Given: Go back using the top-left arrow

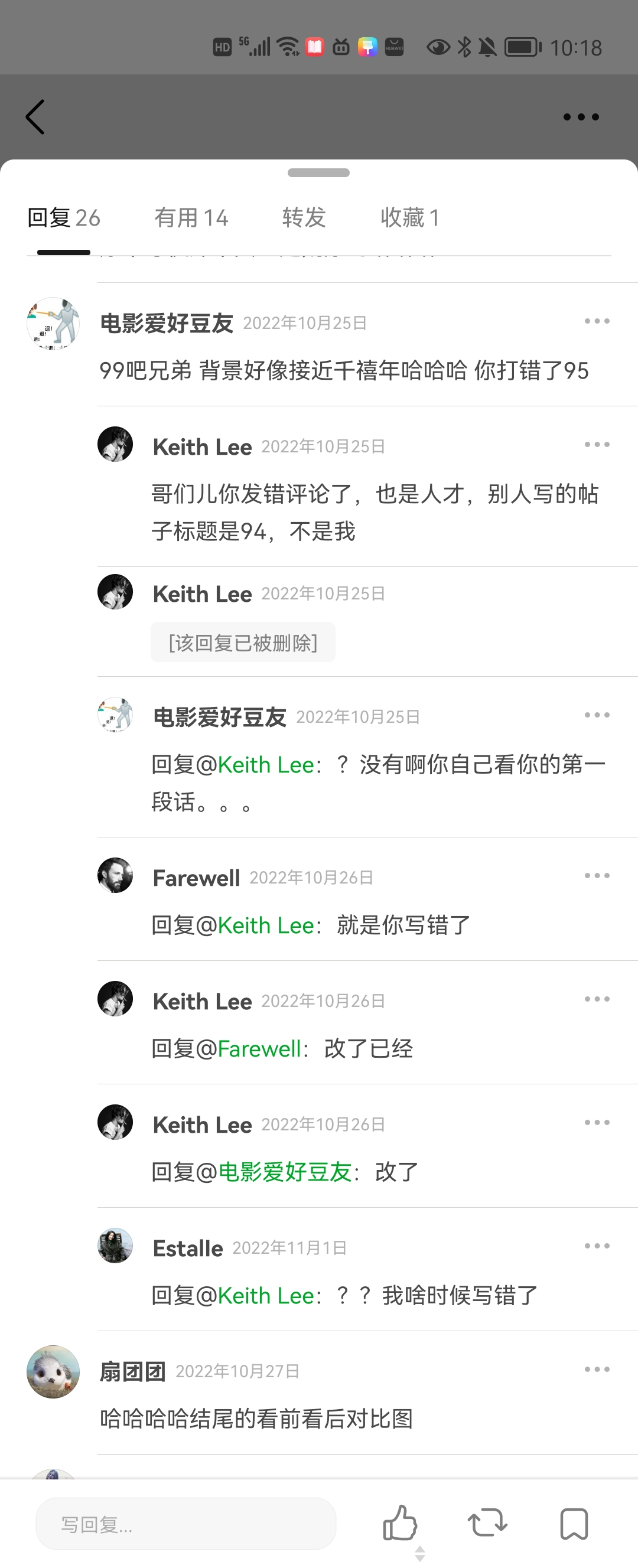Looking at the screenshot, I should [35, 117].
